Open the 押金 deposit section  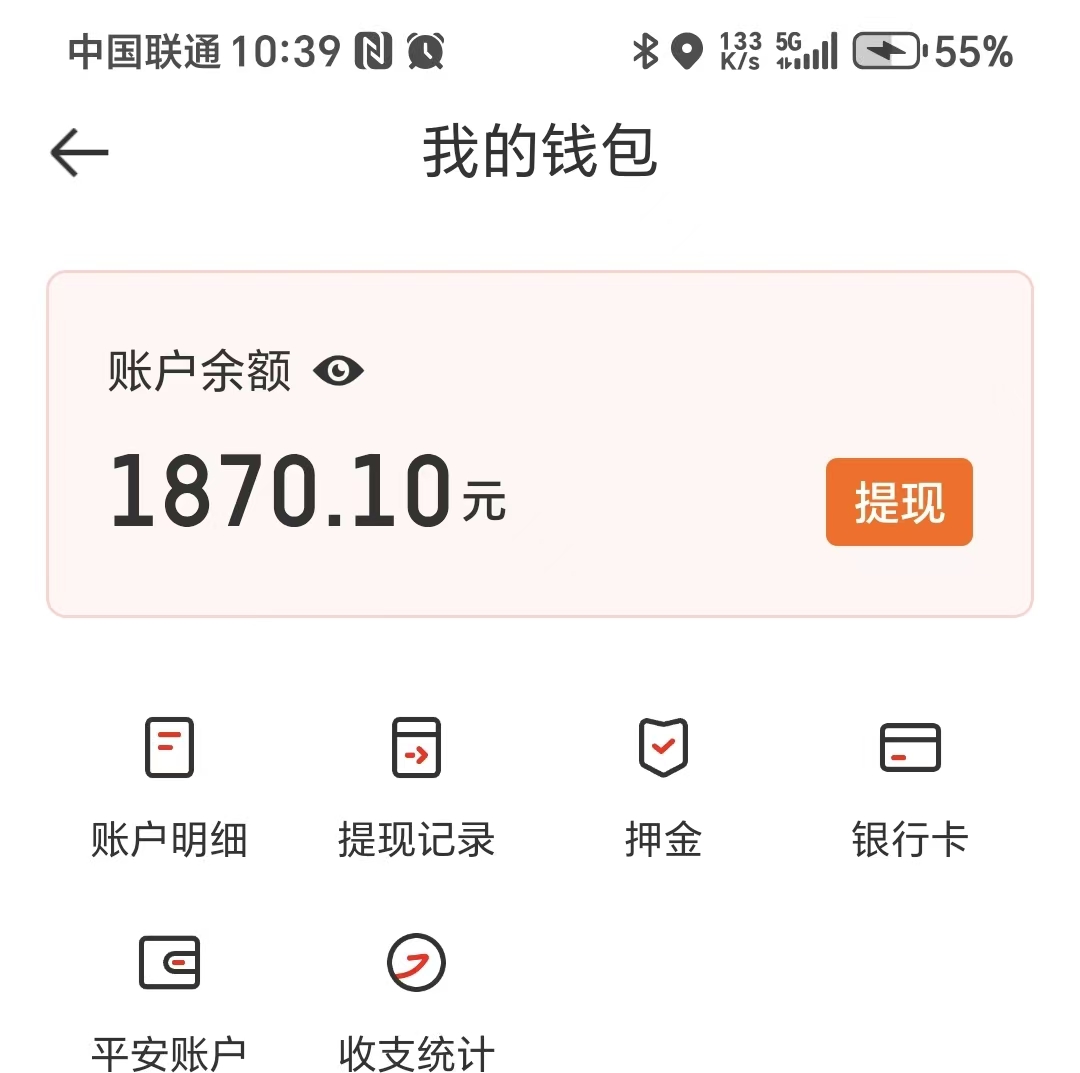coord(663,785)
